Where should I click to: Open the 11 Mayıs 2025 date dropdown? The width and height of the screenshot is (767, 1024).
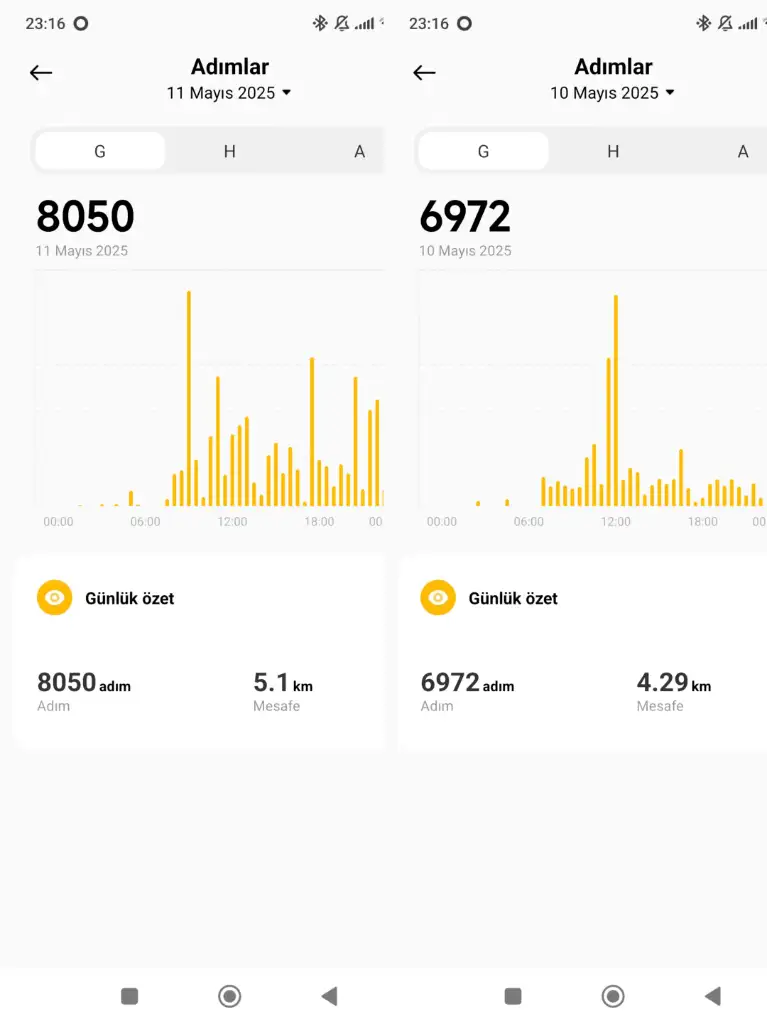coord(229,93)
